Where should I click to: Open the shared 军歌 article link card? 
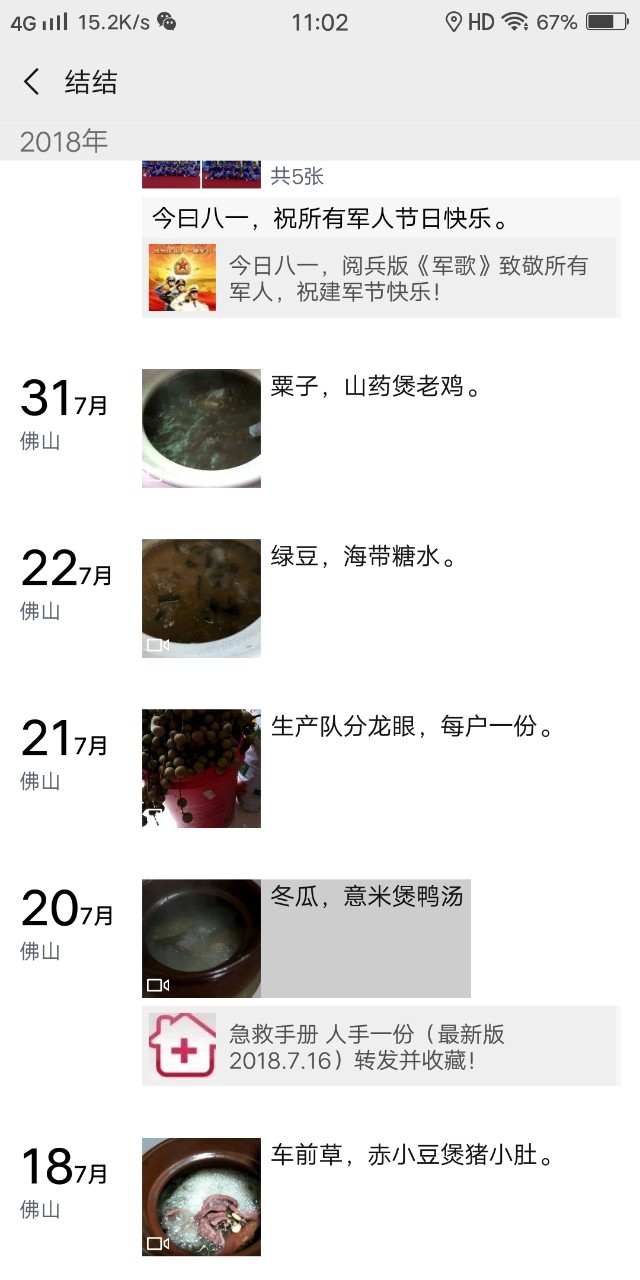click(x=381, y=278)
